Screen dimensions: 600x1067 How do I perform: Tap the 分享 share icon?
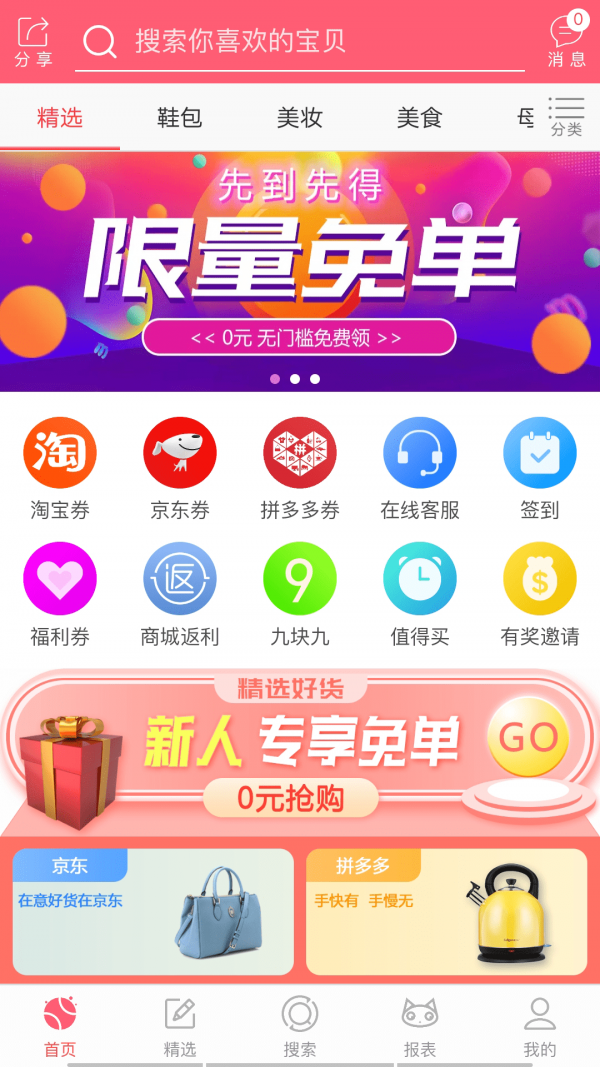pos(33,42)
